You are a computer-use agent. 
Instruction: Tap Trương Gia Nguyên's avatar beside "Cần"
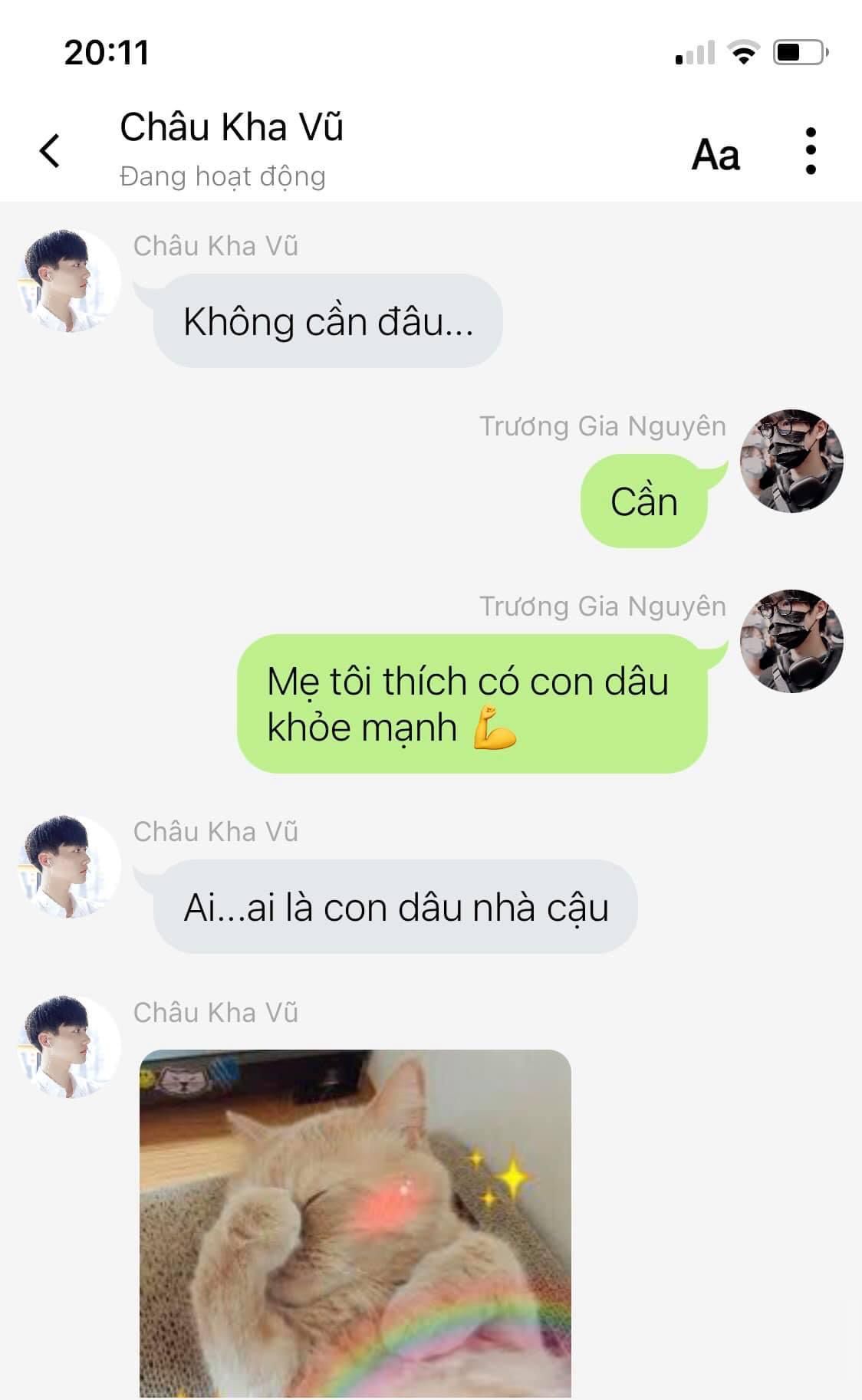click(x=791, y=461)
